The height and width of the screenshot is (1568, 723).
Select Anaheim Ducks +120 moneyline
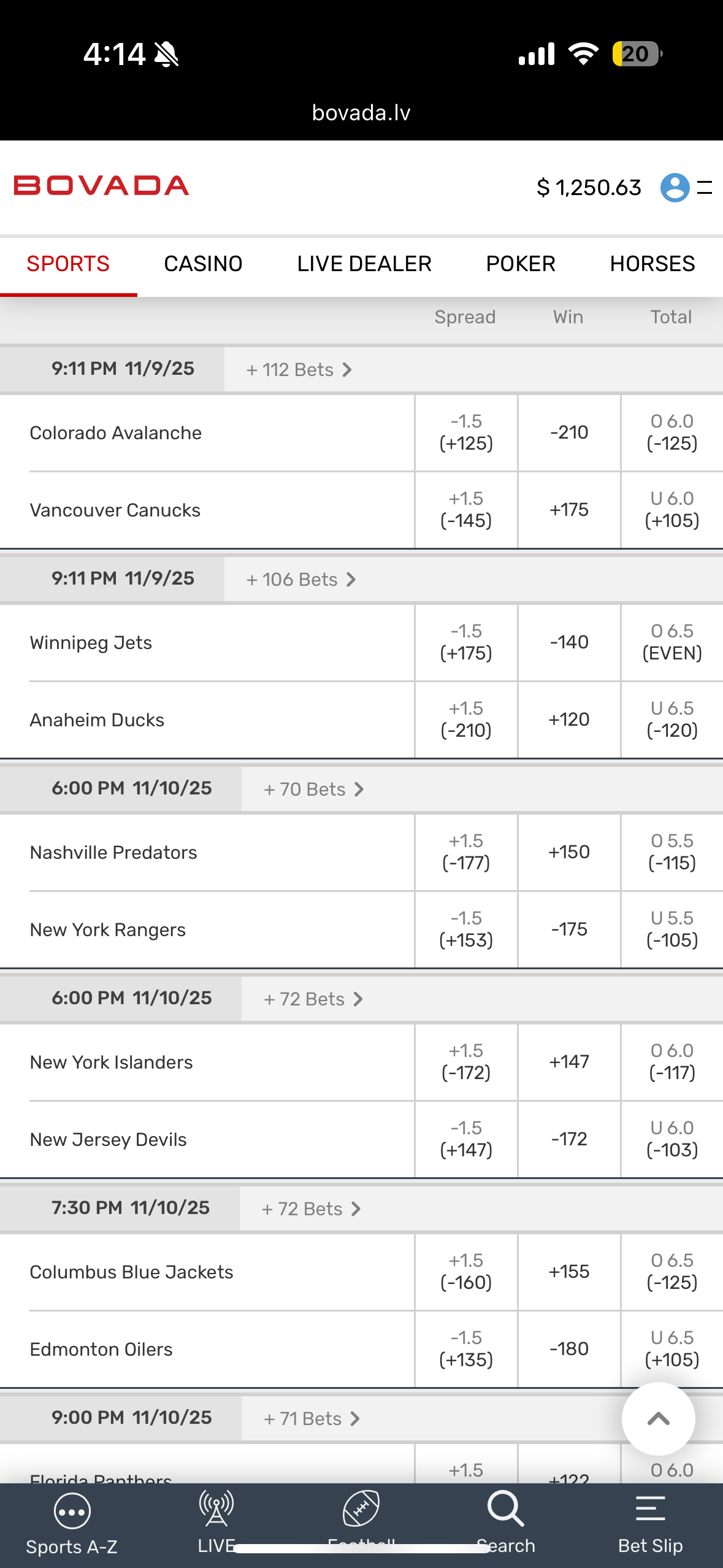coord(569,720)
